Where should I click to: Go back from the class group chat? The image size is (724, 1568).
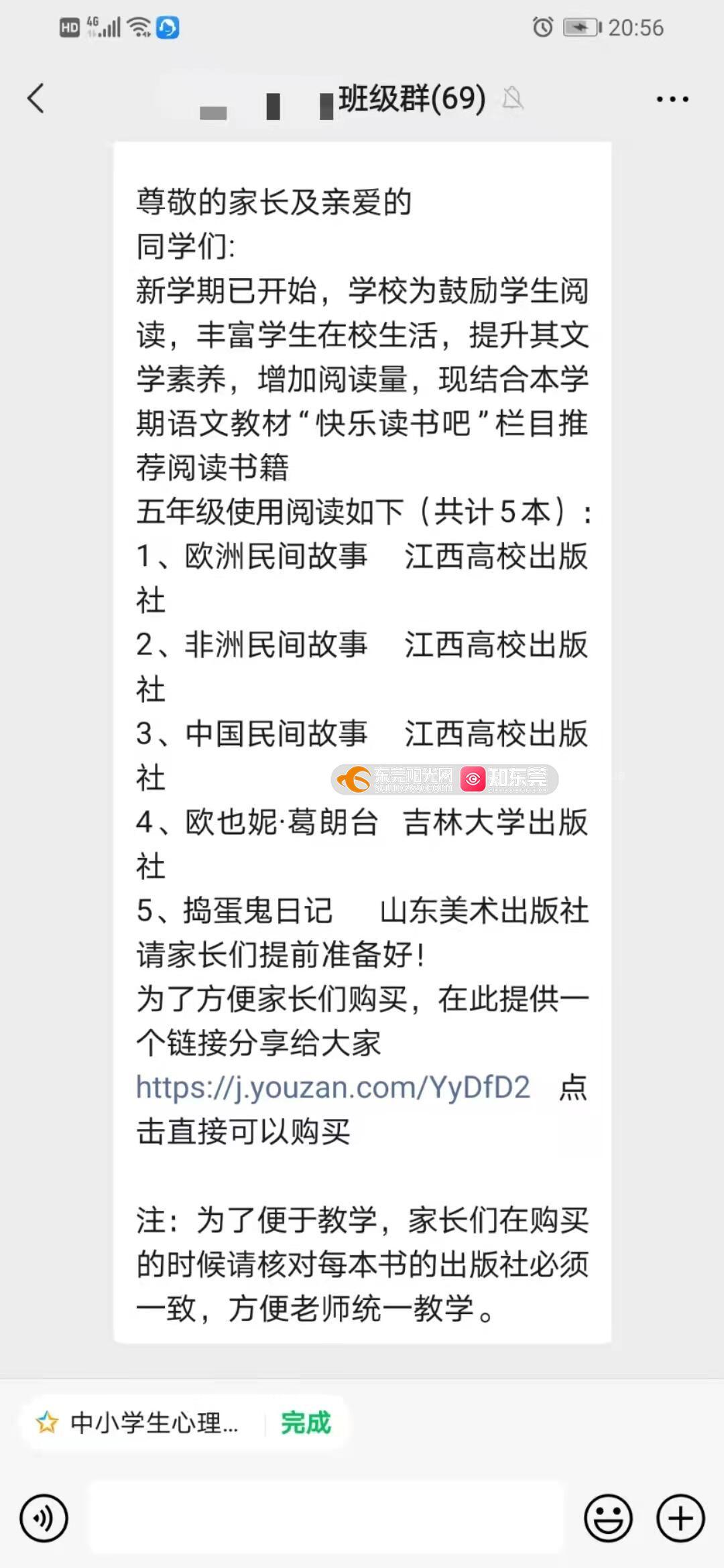[36, 99]
